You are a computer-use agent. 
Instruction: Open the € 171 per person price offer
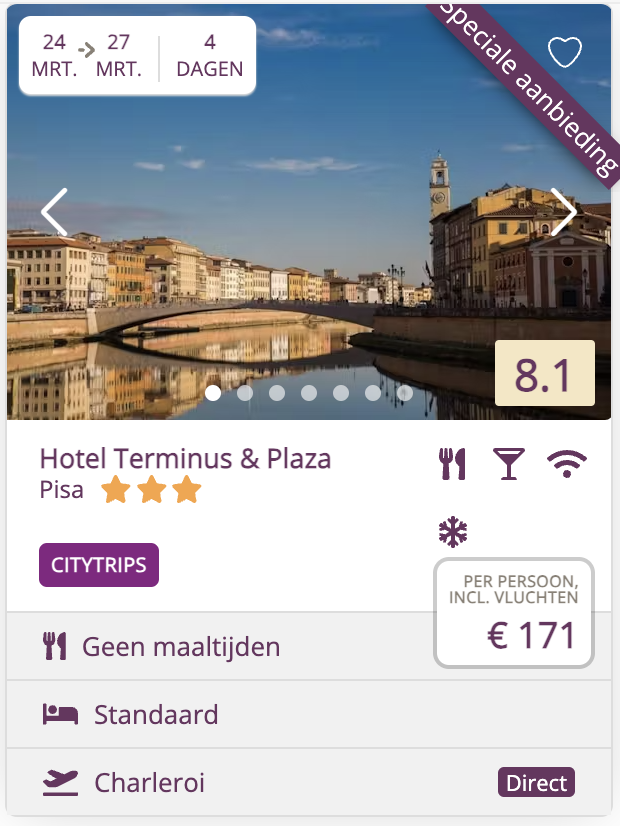click(x=514, y=614)
